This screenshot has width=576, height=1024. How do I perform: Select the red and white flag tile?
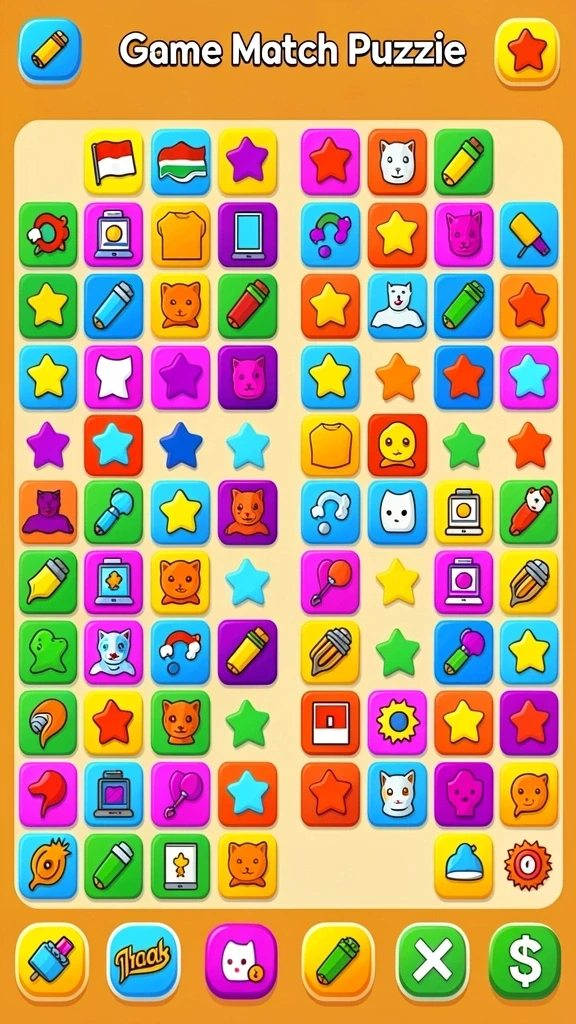pos(114,161)
